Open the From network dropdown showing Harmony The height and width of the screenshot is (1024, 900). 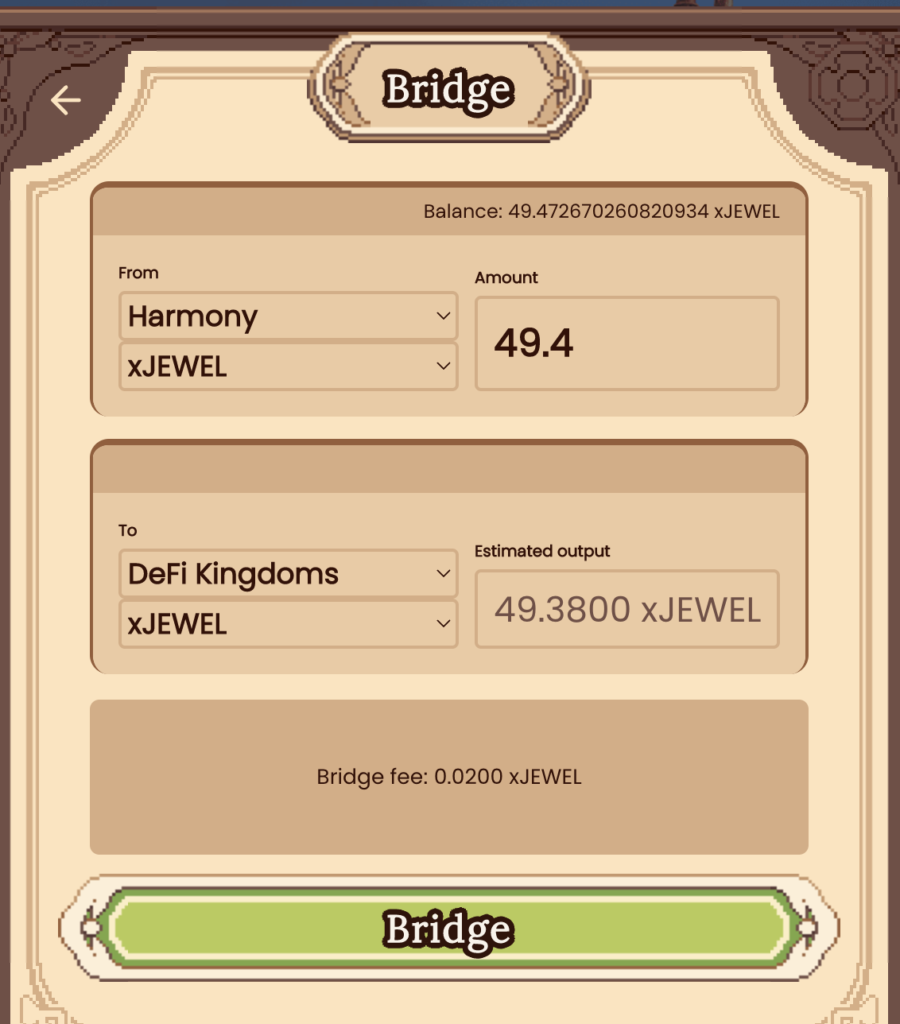tap(288, 317)
